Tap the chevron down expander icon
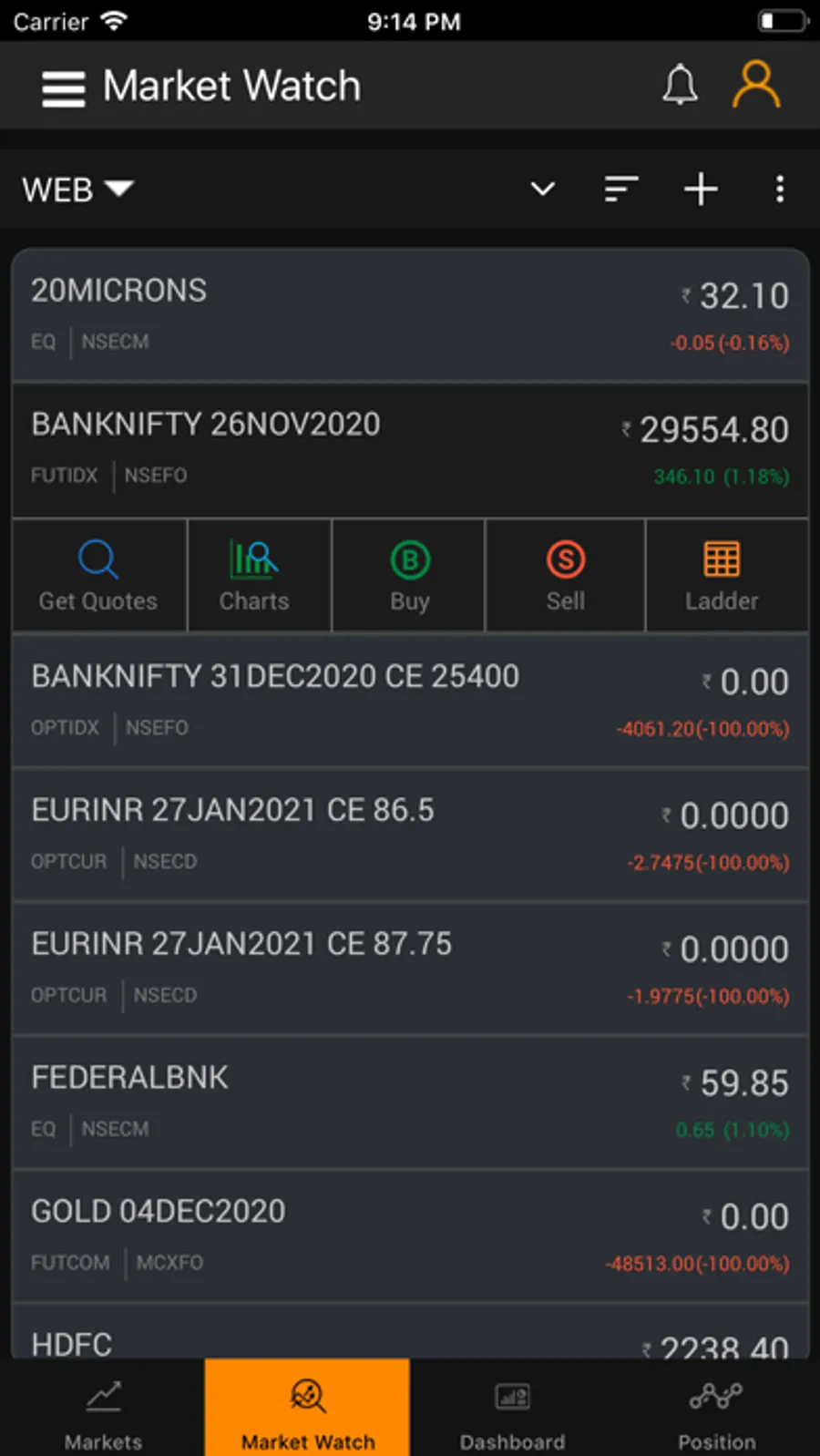820x1456 pixels. coord(543,189)
